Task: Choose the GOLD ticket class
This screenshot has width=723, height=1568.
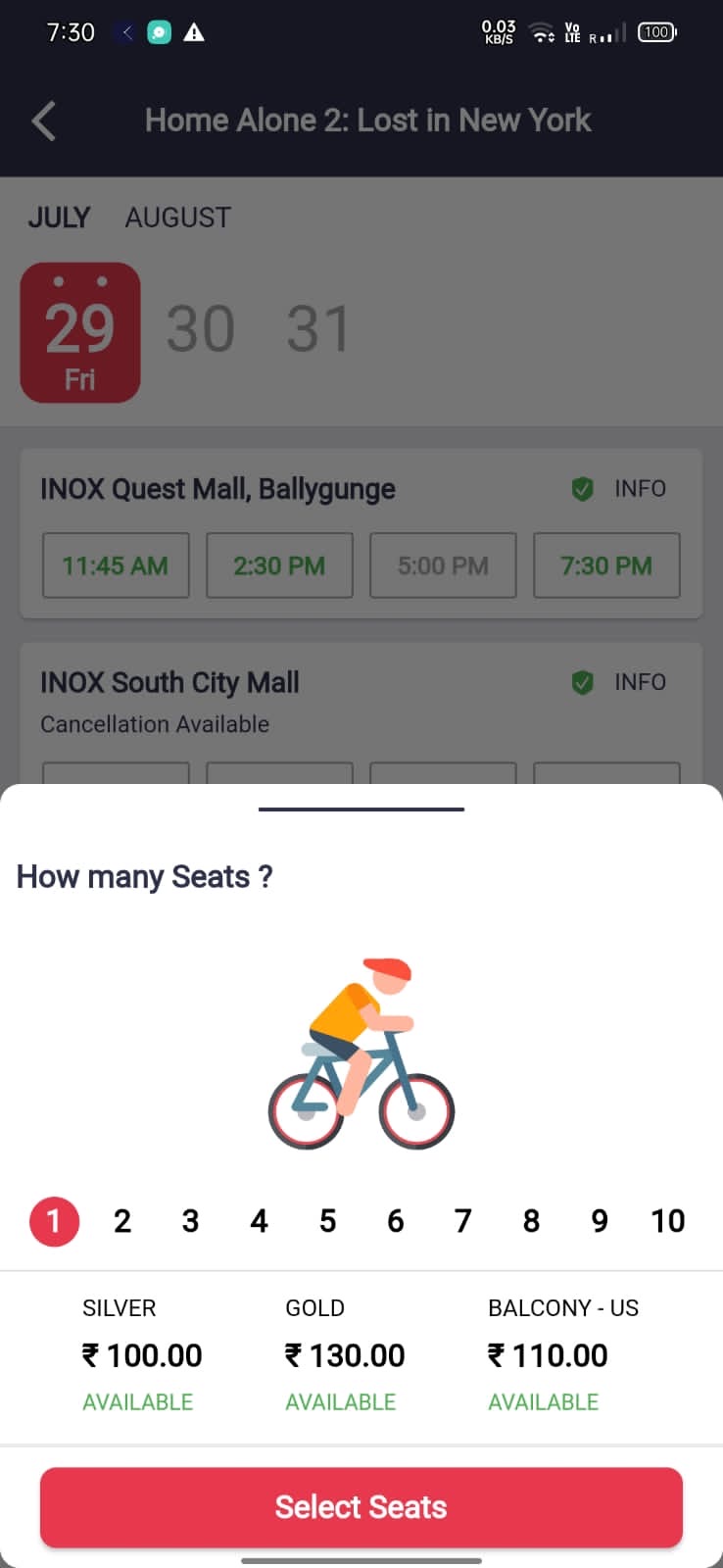Action: click(x=344, y=1354)
